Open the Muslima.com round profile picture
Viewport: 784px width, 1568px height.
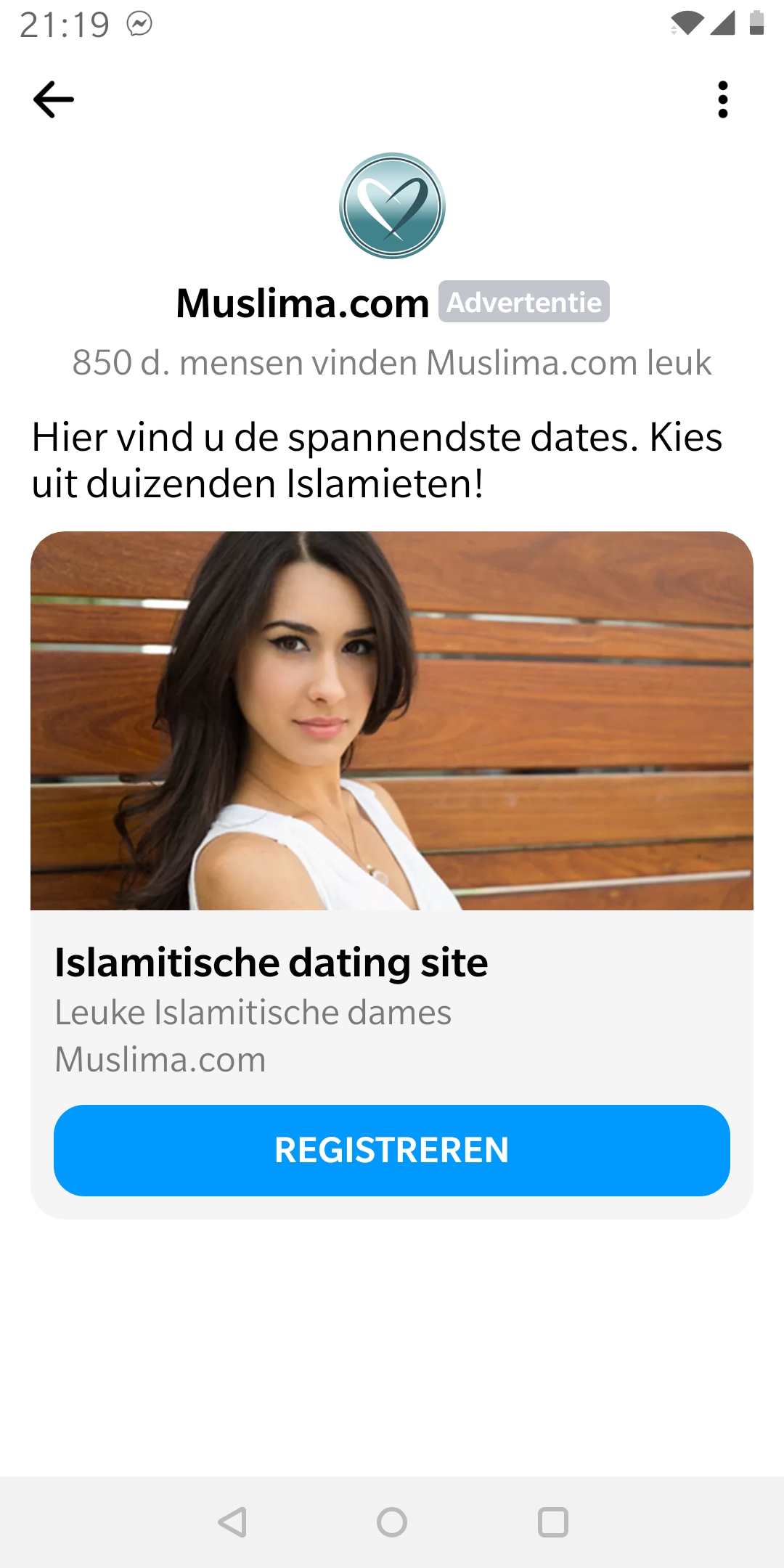click(392, 205)
